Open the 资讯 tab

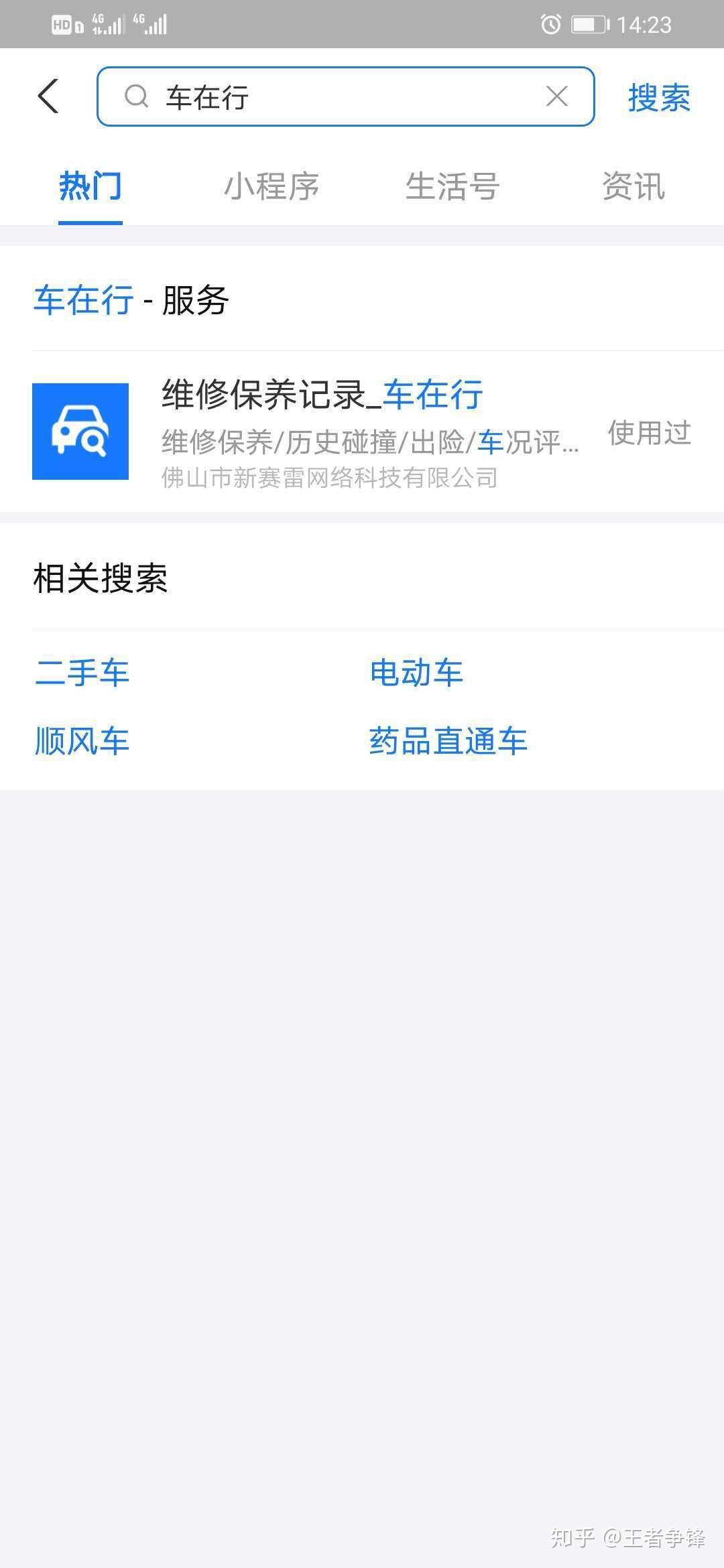(633, 186)
